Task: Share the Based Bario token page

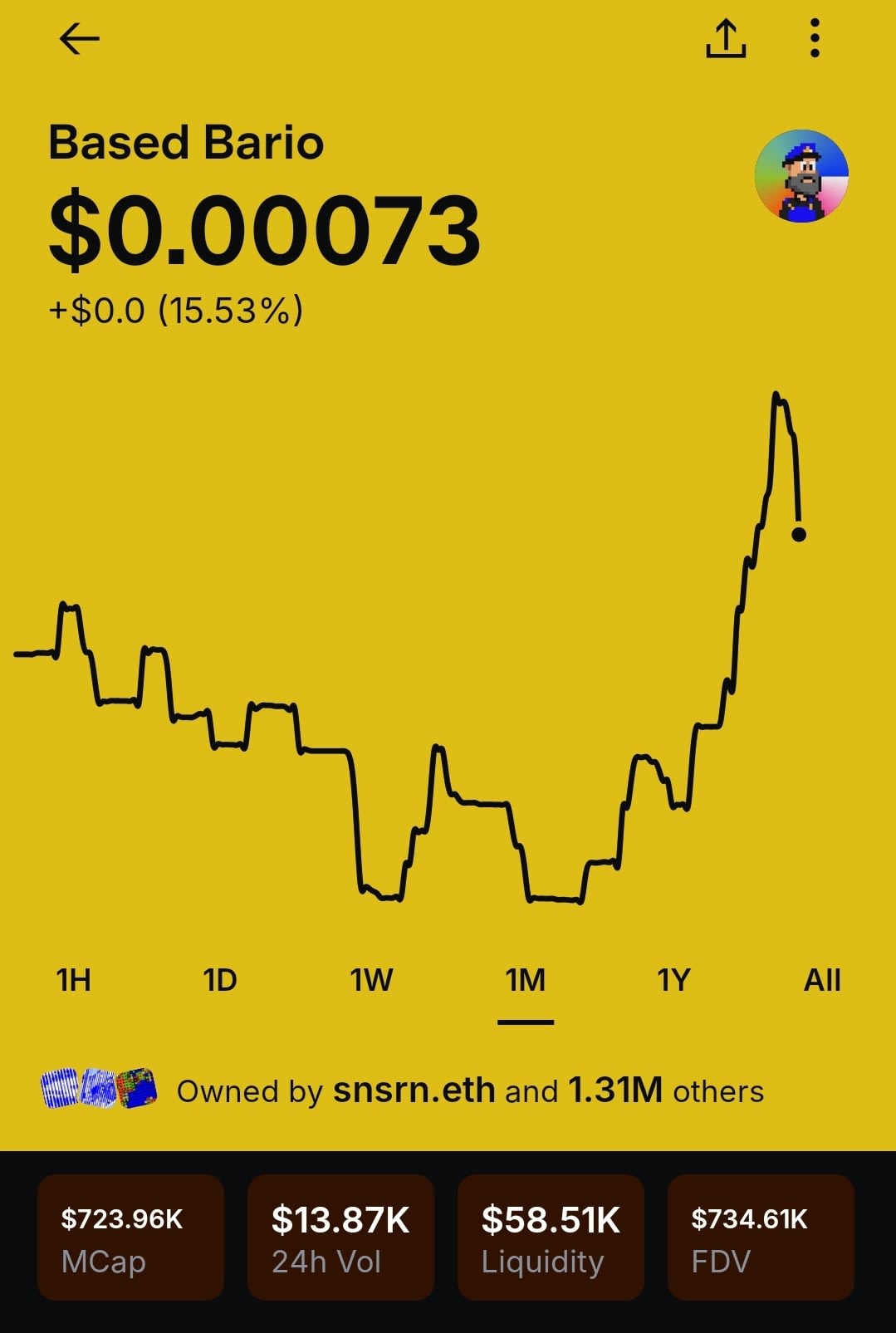Action: coord(726,39)
